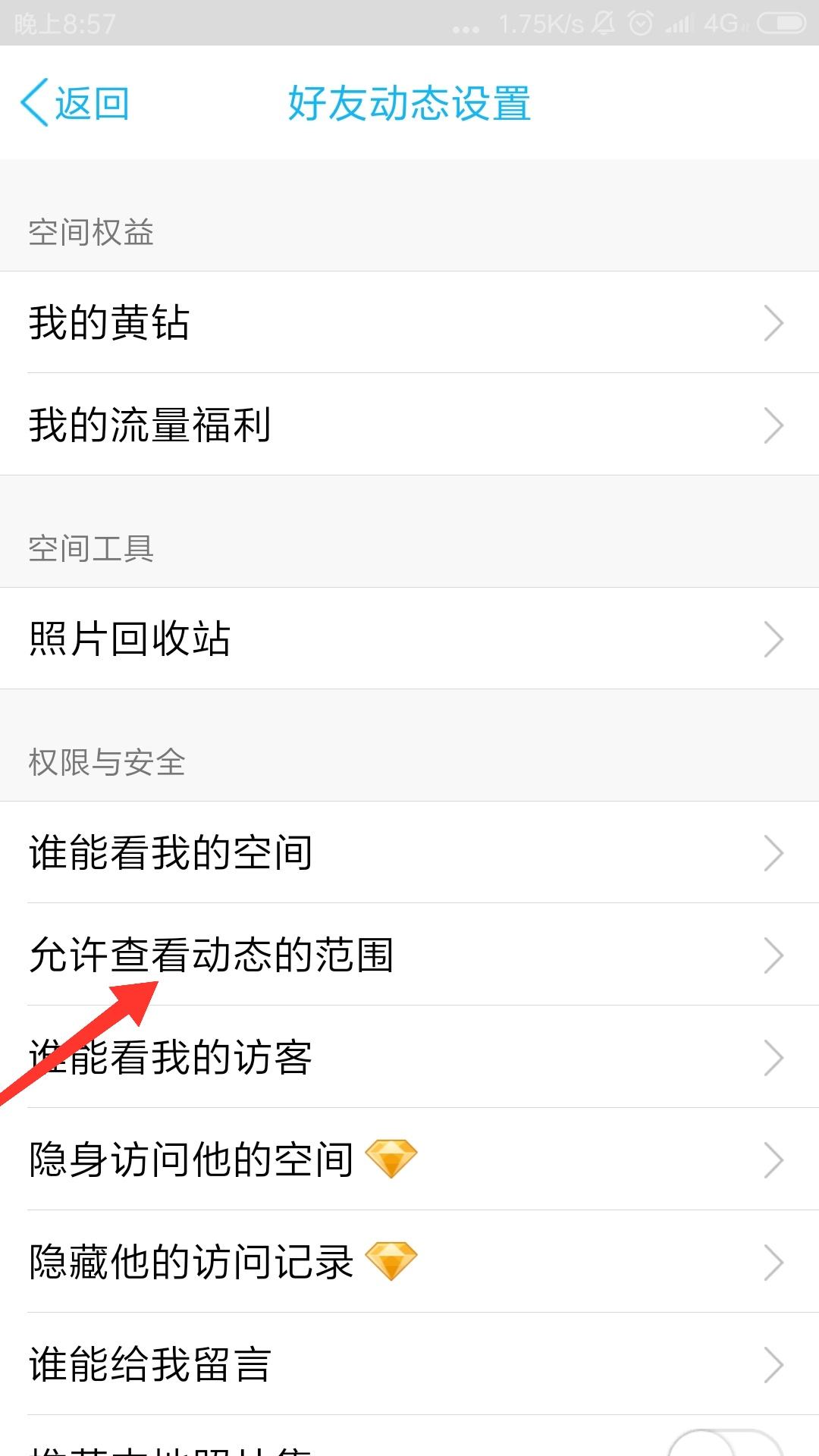The image size is (819, 1456).
Task: Tap the three-dot indicator in status bar
Action: 464,25
